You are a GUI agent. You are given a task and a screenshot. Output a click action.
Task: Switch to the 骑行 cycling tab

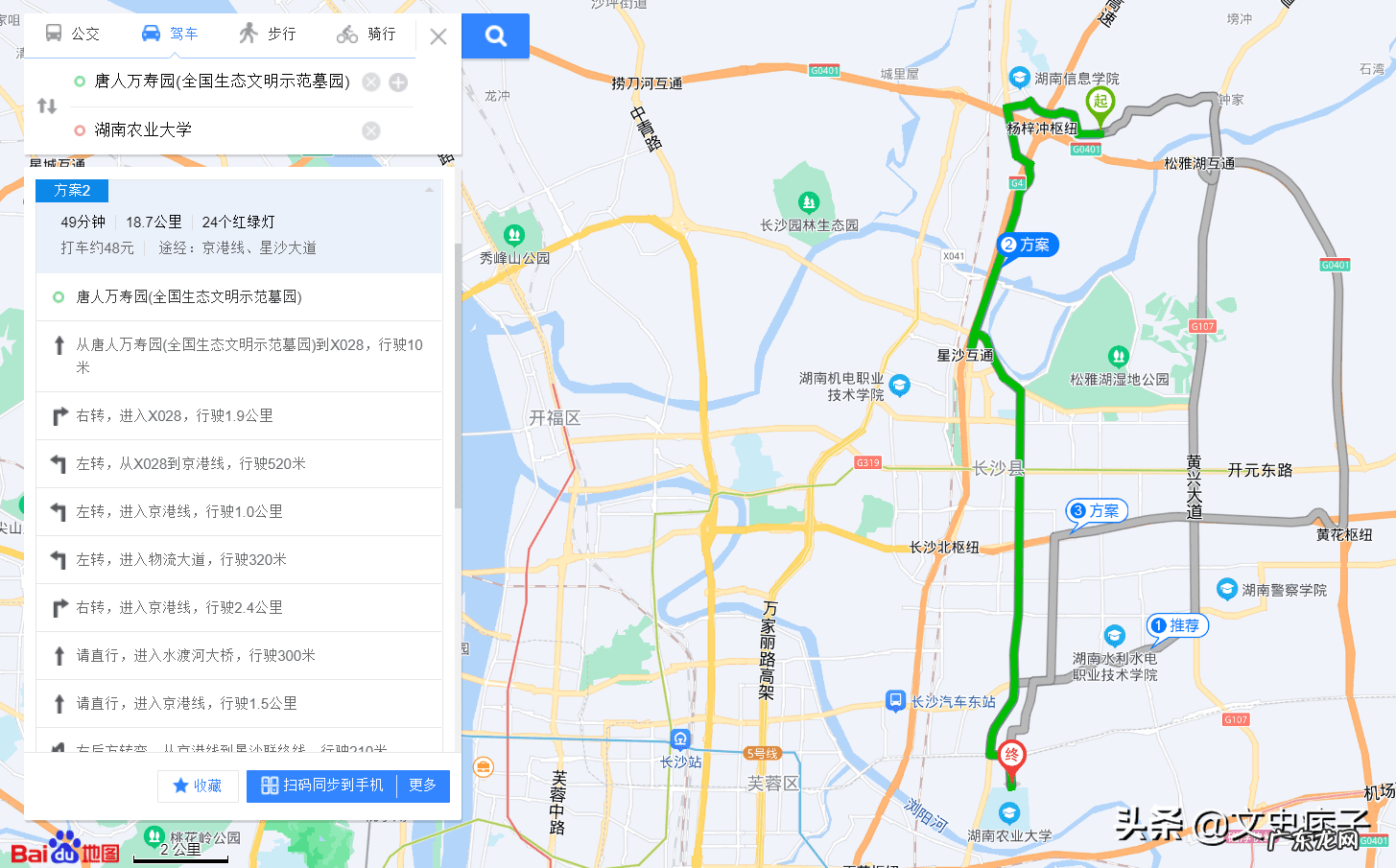tap(367, 34)
